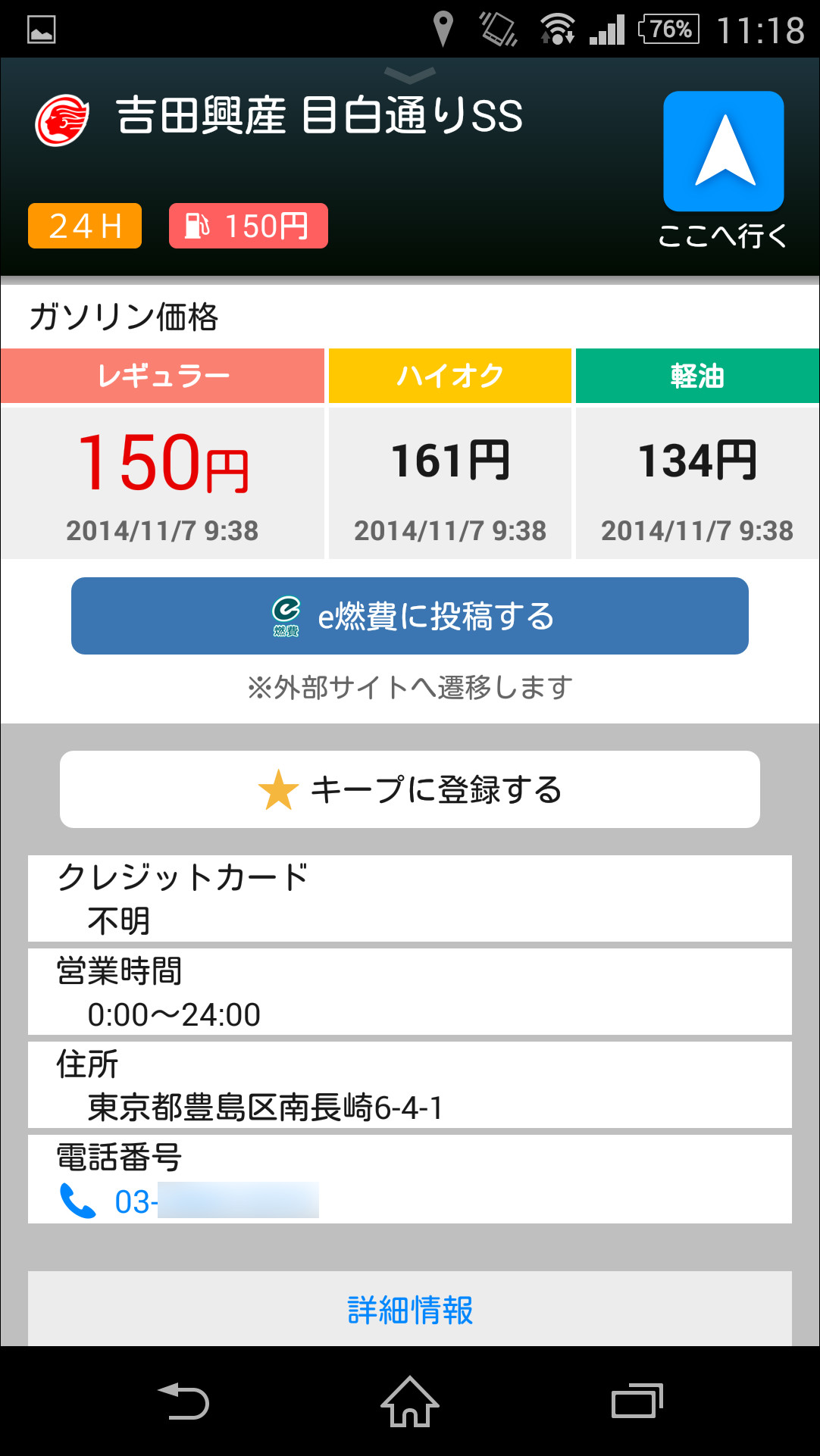
Task: Collapse the station header with the chevron arrow
Action: tap(409, 73)
